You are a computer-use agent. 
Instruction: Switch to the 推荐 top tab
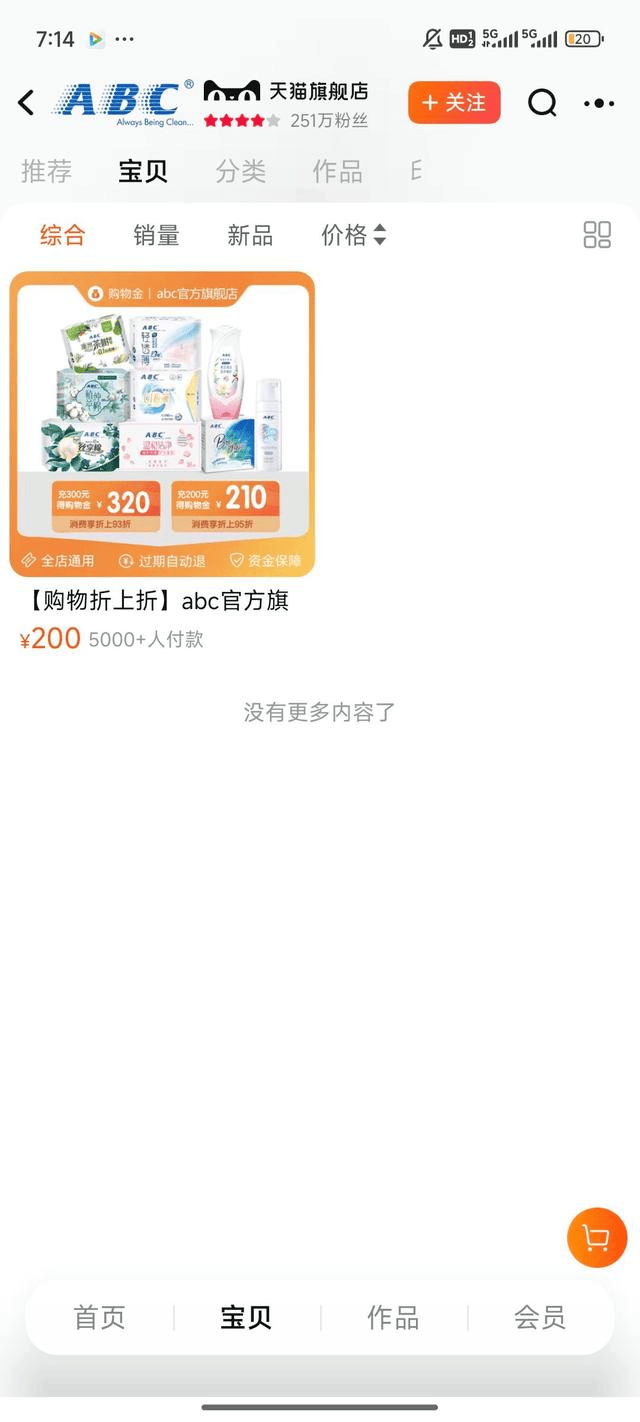pos(46,172)
